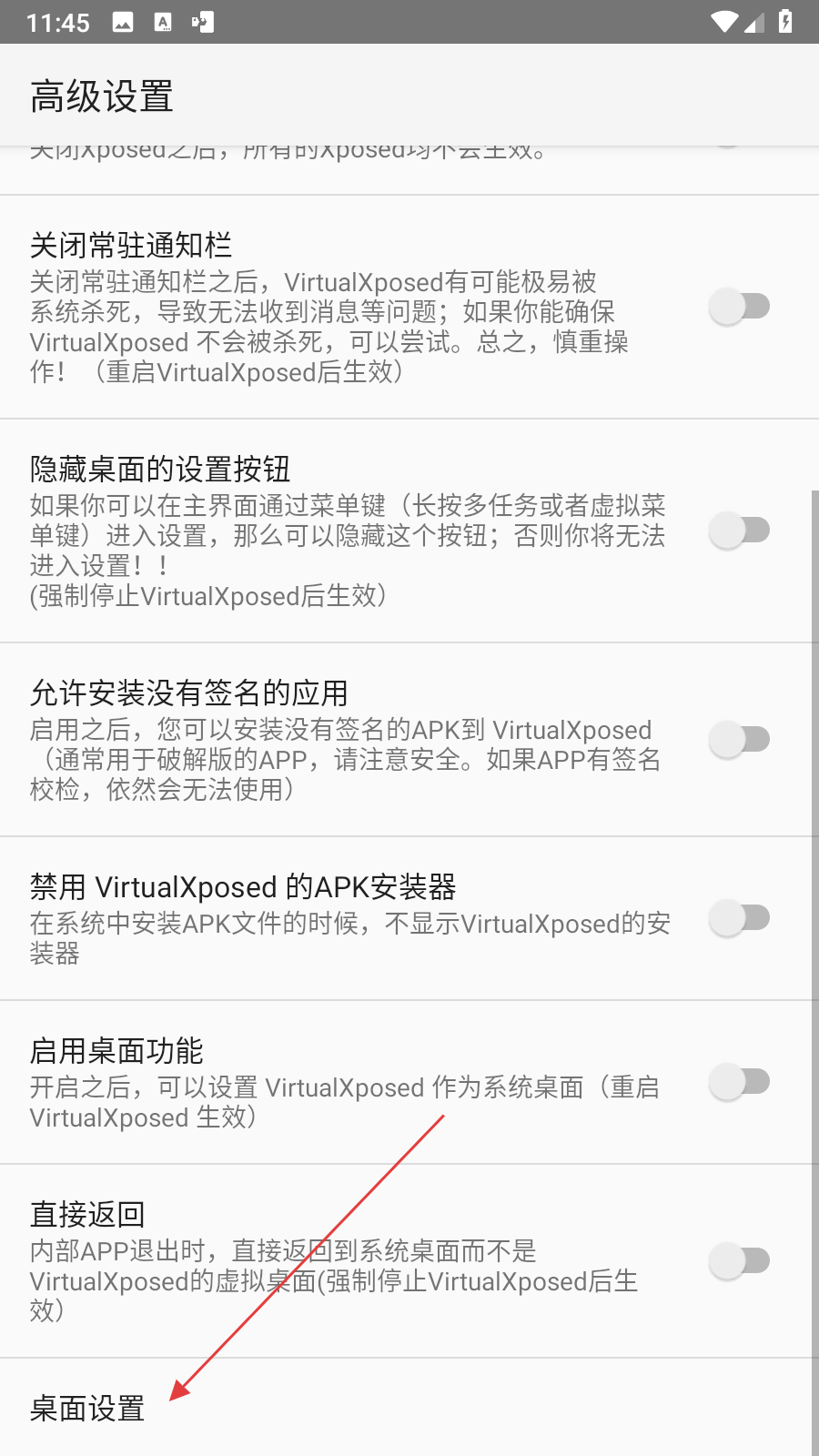Turn on 允许安装没有签名的应用
This screenshot has height=1456, width=819.
pos(739,739)
